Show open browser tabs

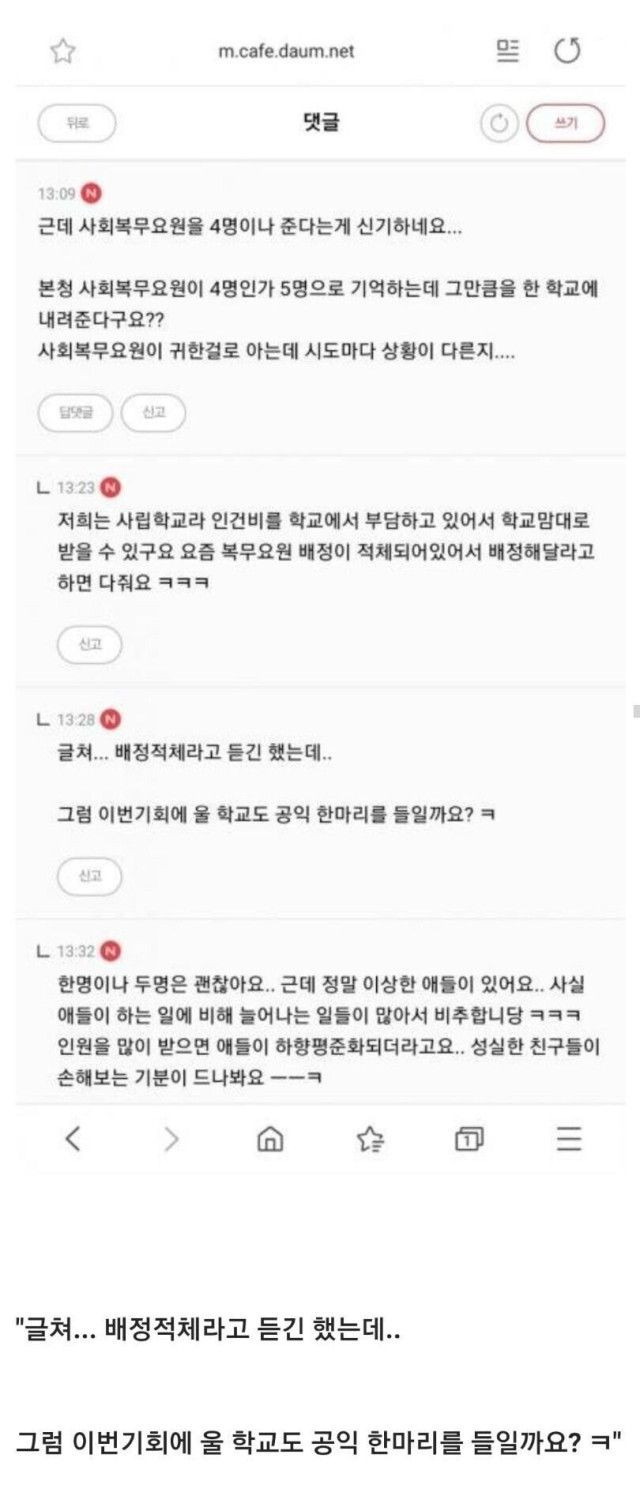point(469,1139)
